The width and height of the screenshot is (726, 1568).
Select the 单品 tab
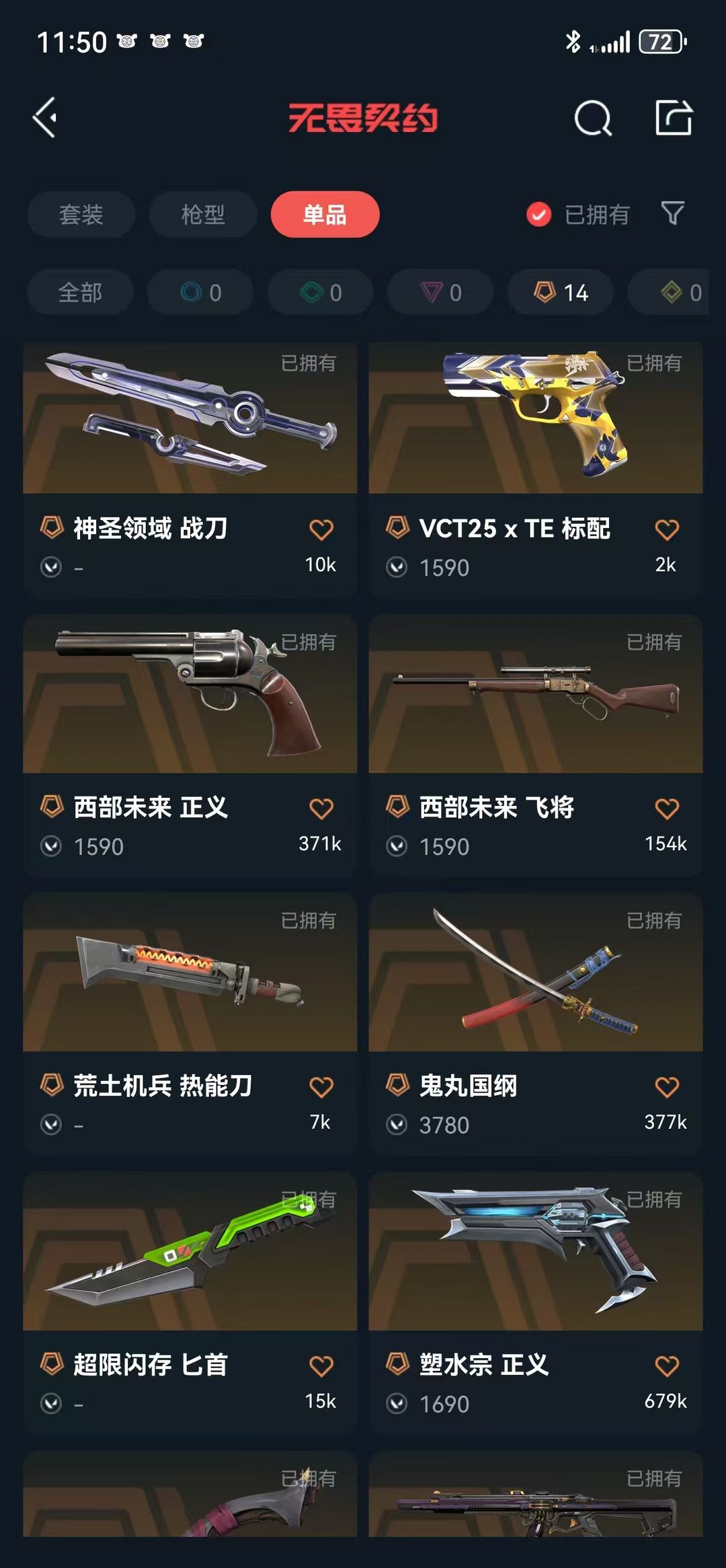(325, 215)
